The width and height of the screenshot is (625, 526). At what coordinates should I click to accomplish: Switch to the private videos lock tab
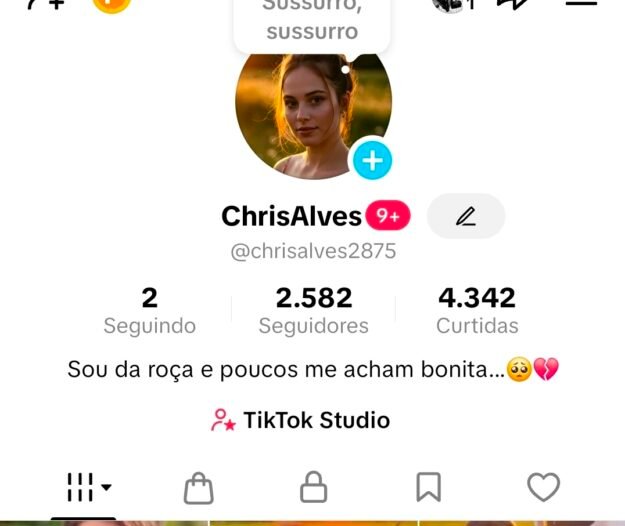pyautogui.click(x=314, y=488)
